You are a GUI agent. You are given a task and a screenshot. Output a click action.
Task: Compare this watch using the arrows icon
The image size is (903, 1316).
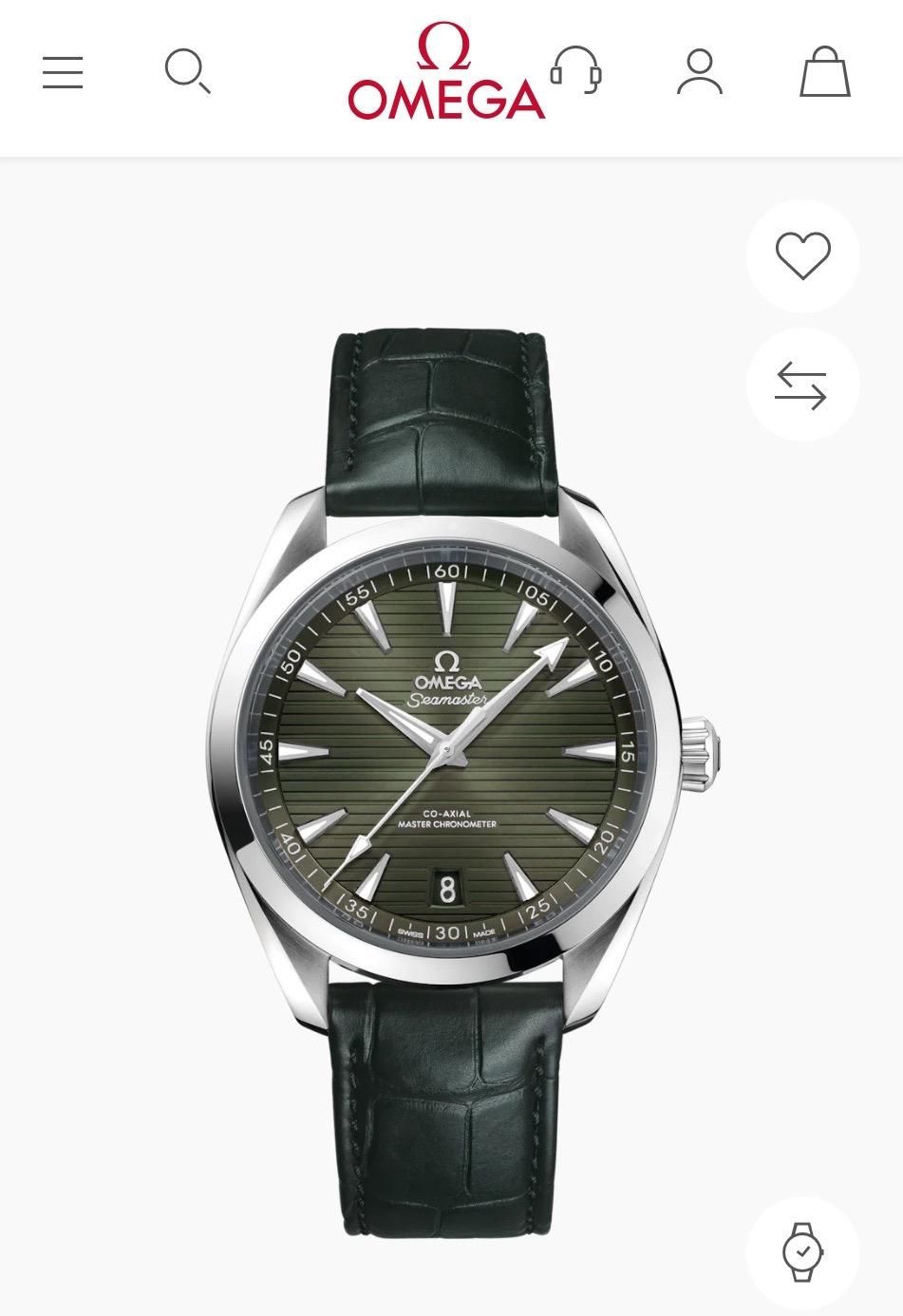802,385
